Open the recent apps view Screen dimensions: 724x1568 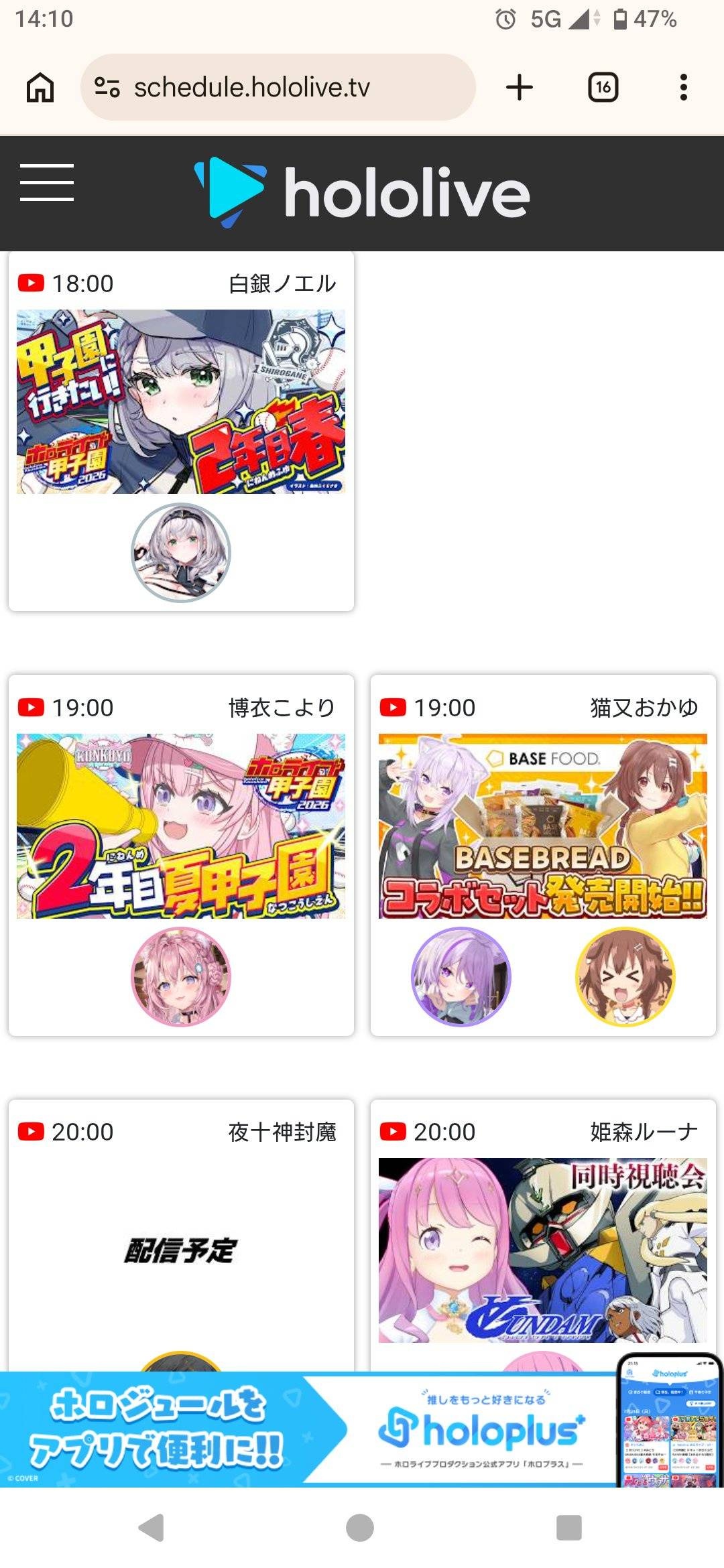(569, 1528)
